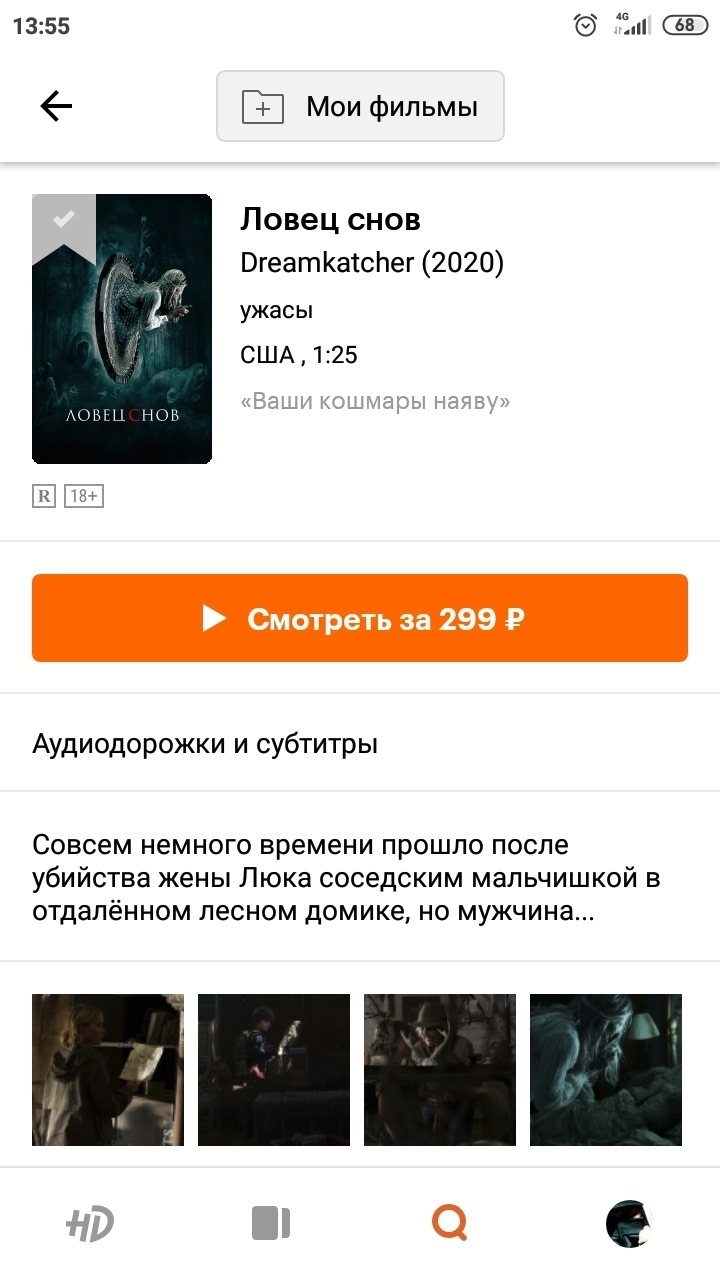Switch to the search tab
The height and width of the screenshot is (1280, 720).
click(x=450, y=1222)
